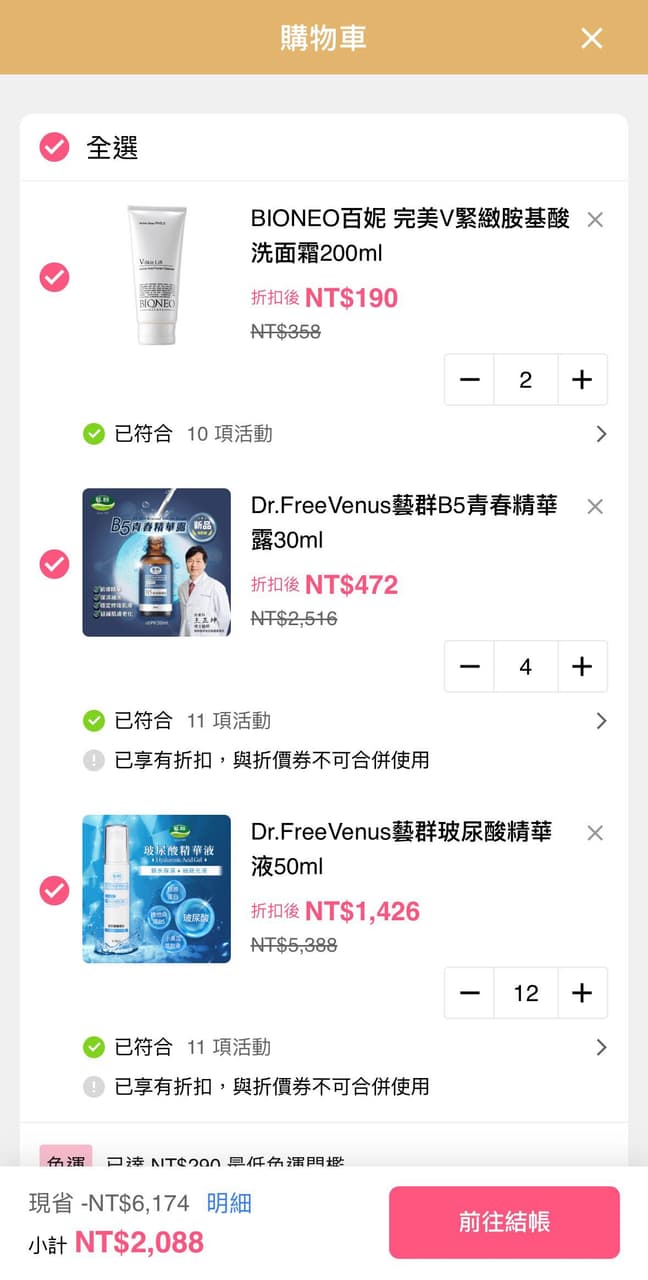Screen dimensions: 648x1280
Task: Toggle the 全選 select-all checkbox
Action: (x=54, y=148)
